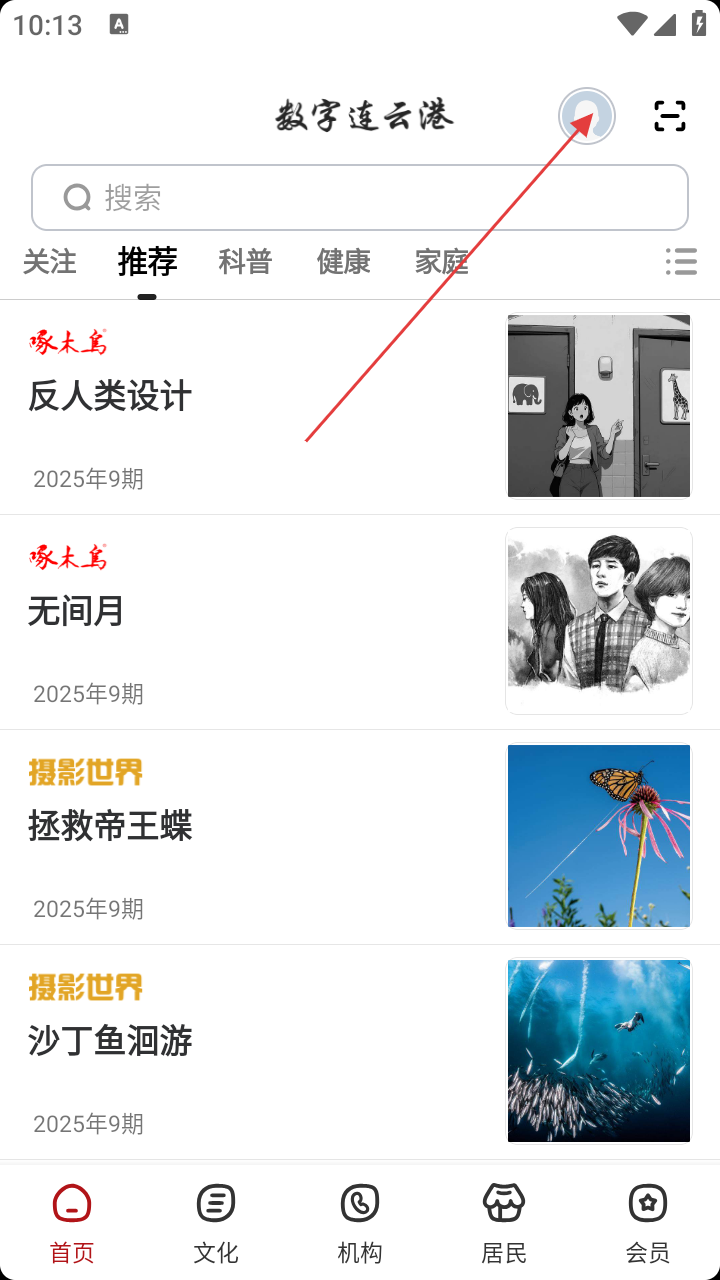
Task: Switch to the 居民 bottom tab
Action: point(504,1222)
